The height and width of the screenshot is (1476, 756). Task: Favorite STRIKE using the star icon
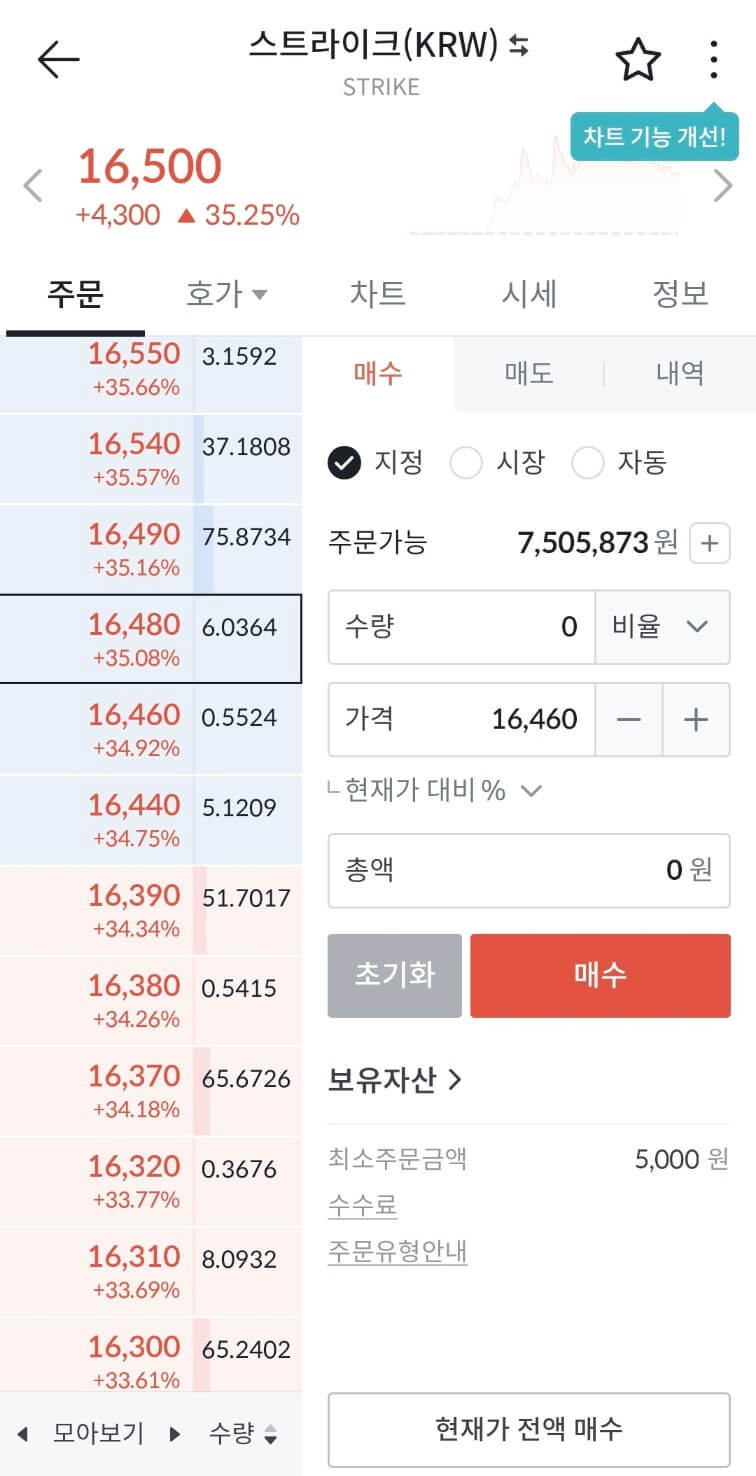pos(637,60)
